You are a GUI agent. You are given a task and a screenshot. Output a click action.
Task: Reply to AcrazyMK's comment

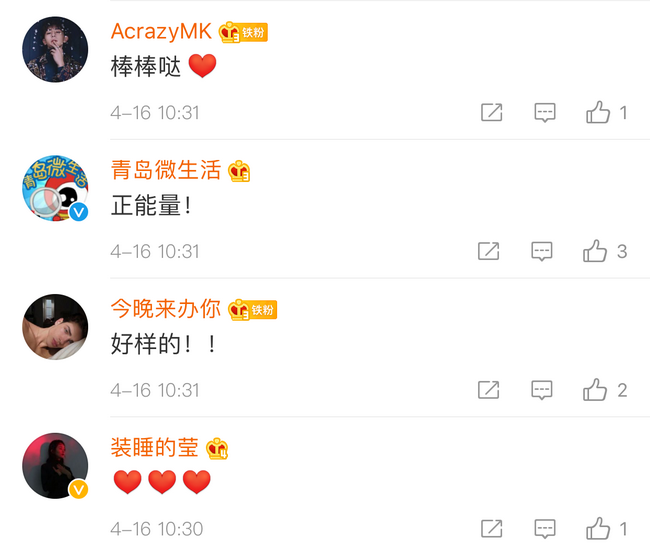point(544,113)
